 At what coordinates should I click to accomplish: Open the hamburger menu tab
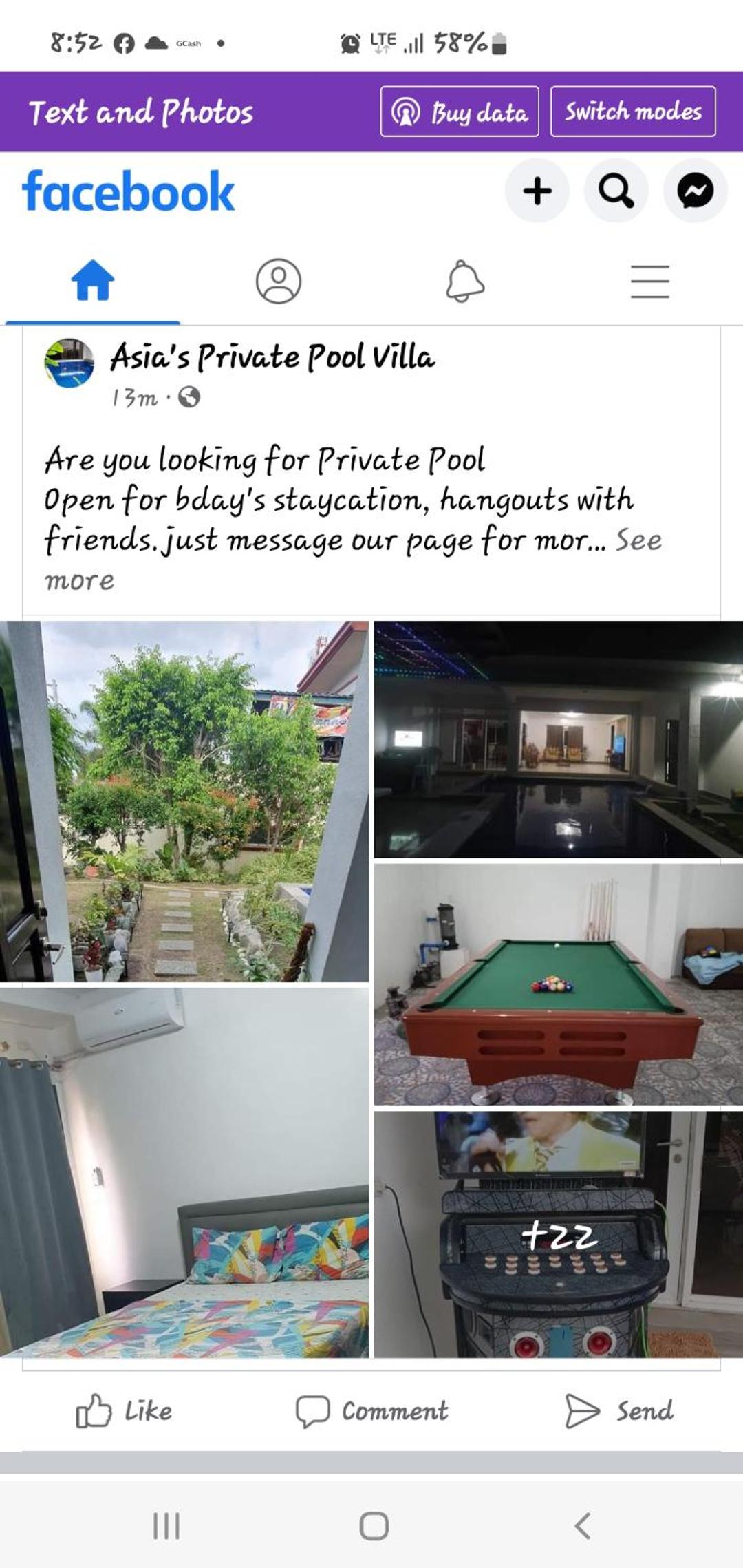point(650,281)
